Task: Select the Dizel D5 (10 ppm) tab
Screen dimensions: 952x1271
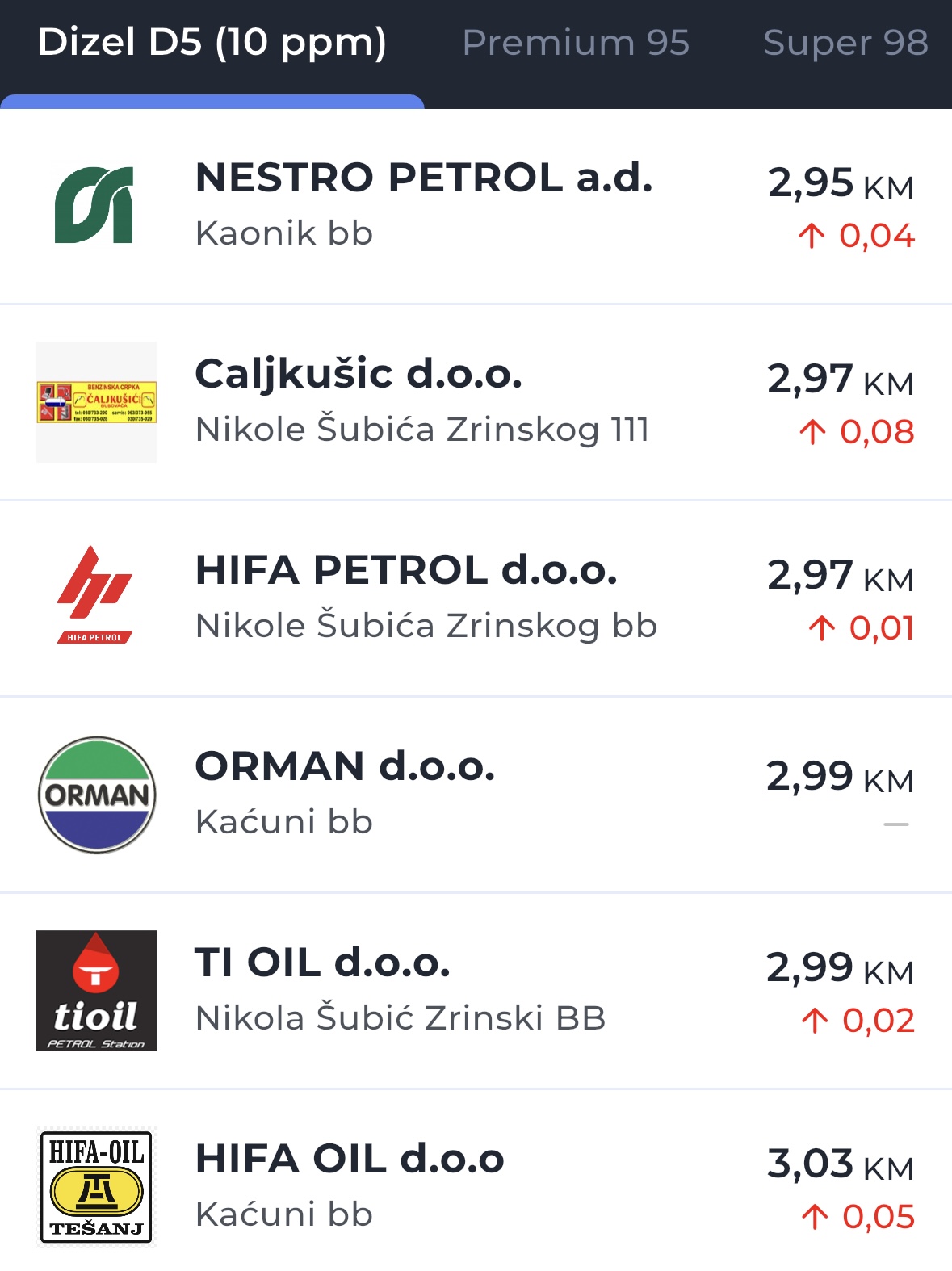Action: [212, 44]
